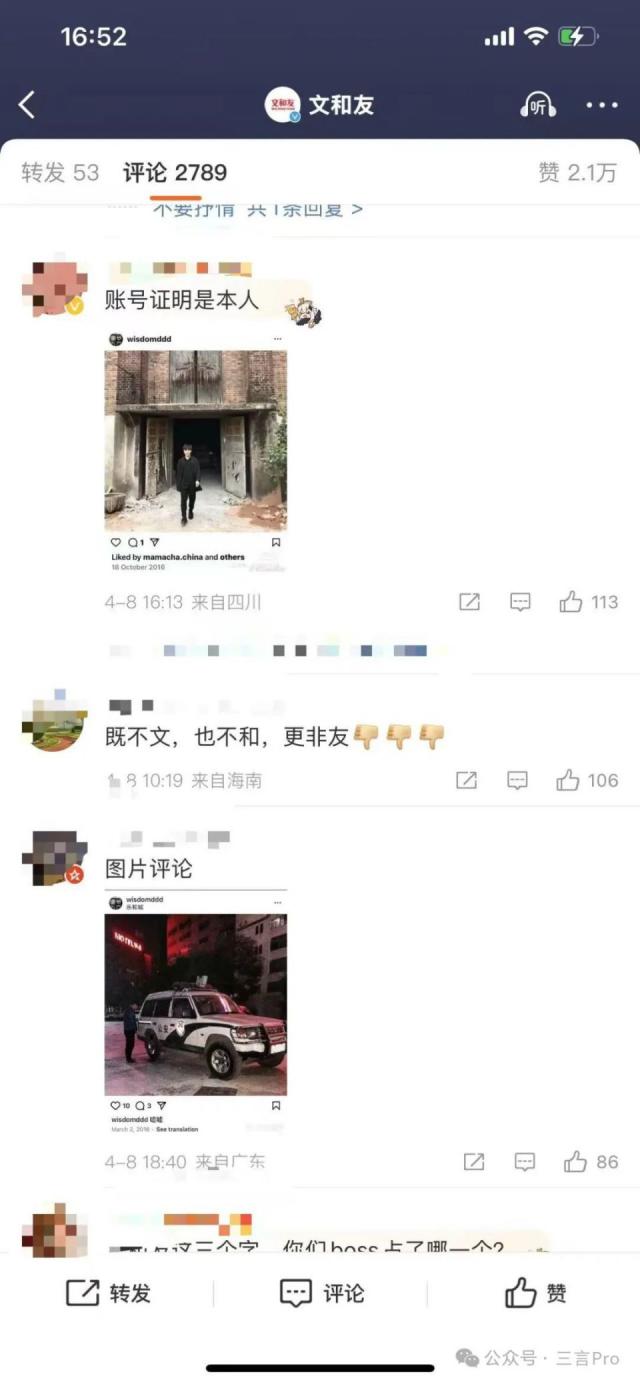
Task: Open the three-dot overflow menu
Action: click(601, 105)
